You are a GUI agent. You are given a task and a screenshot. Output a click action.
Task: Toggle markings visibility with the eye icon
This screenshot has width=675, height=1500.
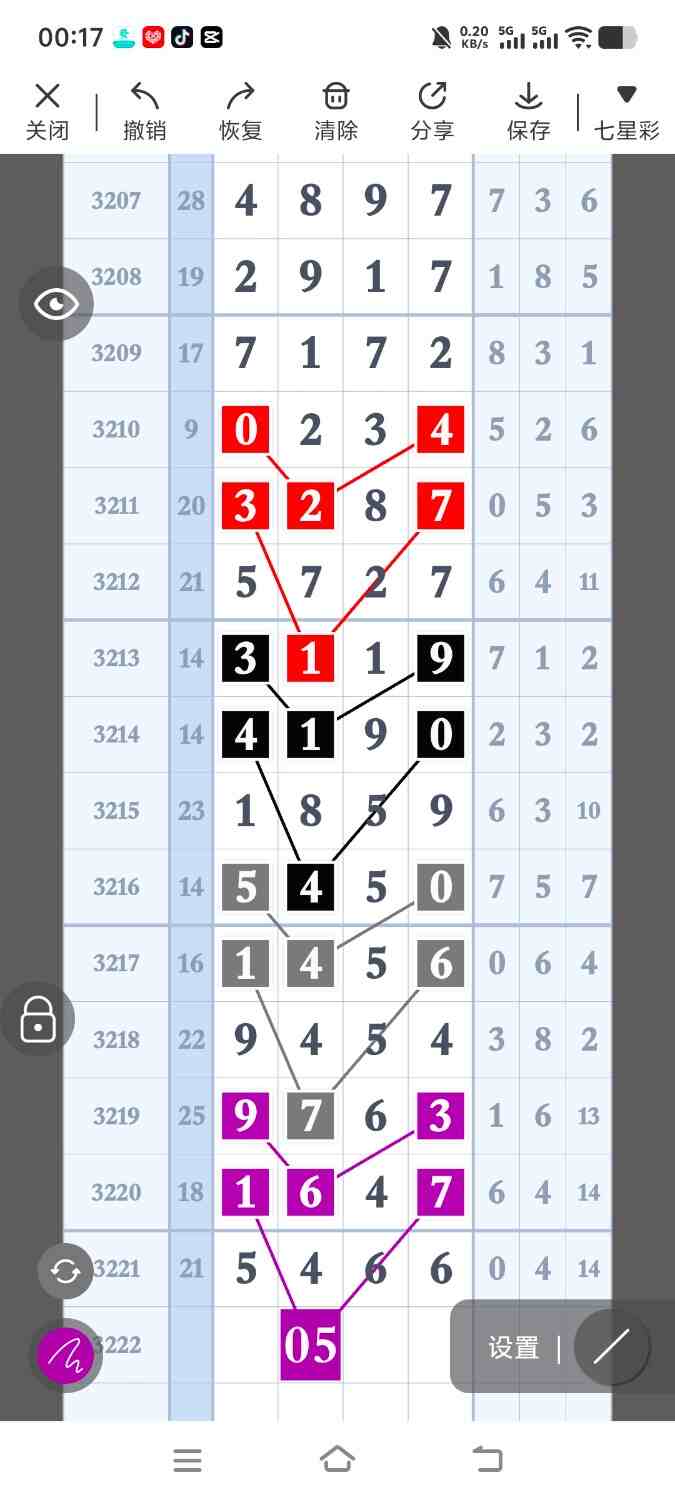click(x=56, y=304)
